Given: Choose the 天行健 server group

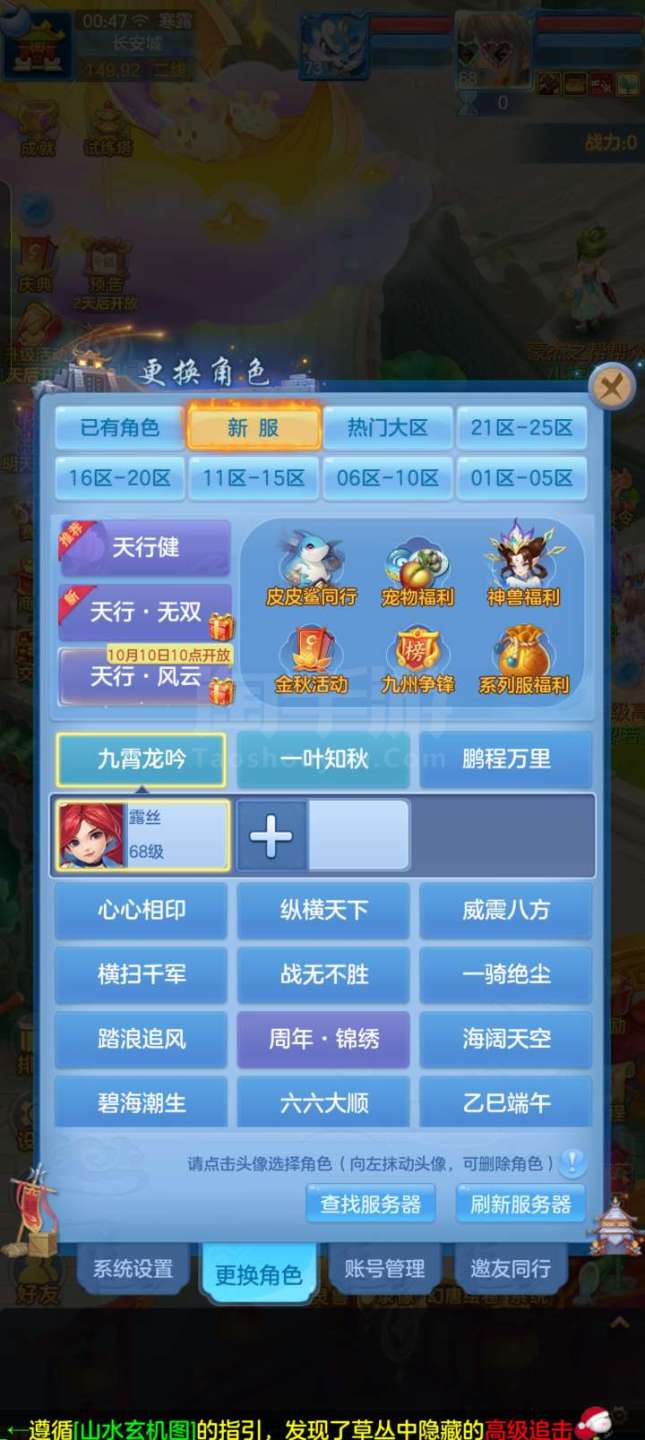Looking at the screenshot, I should [x=145, y=547].
